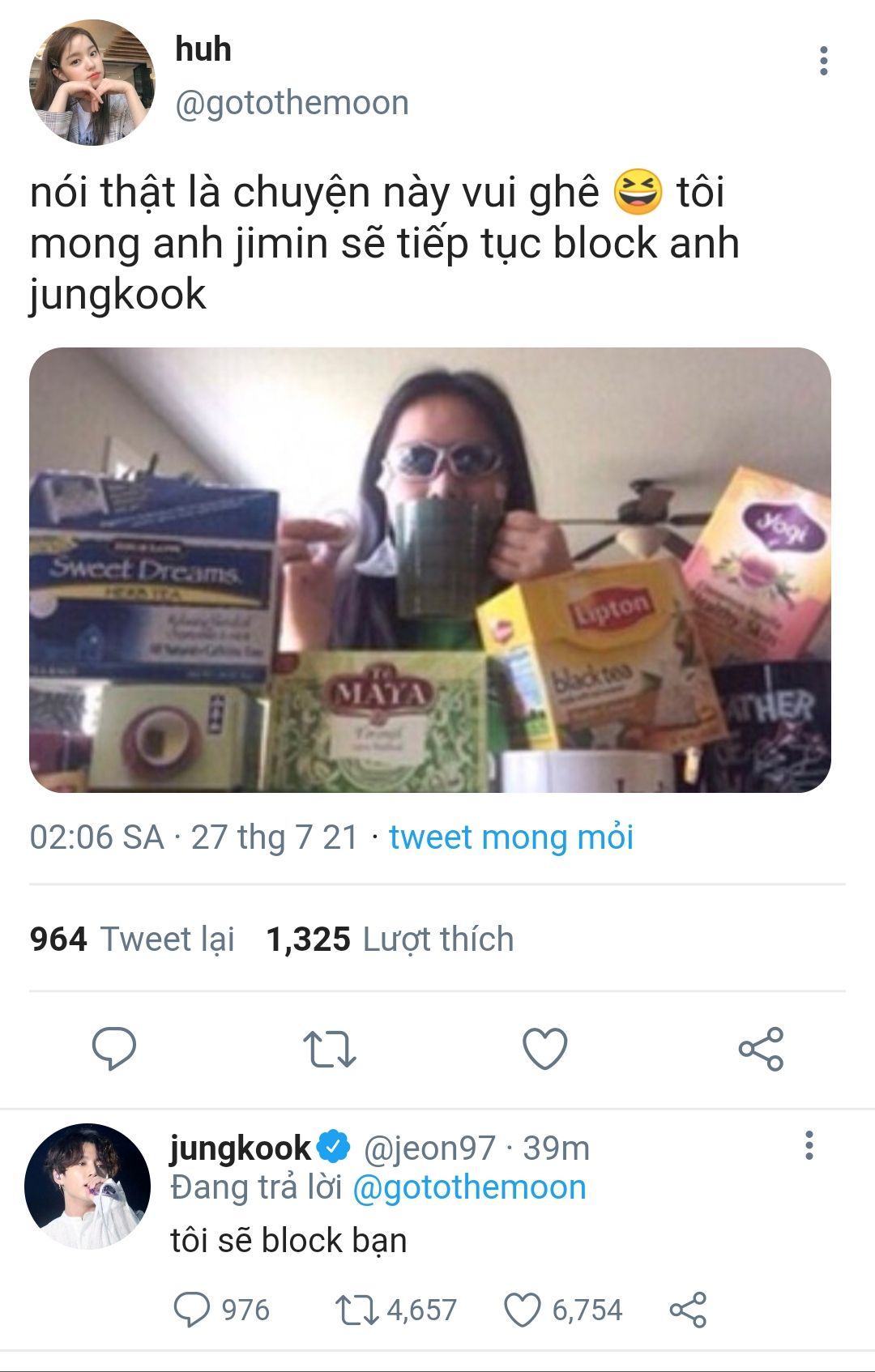875x1372 pixels.
Task: Open huh's profile picture
Action: click(92, 83)
